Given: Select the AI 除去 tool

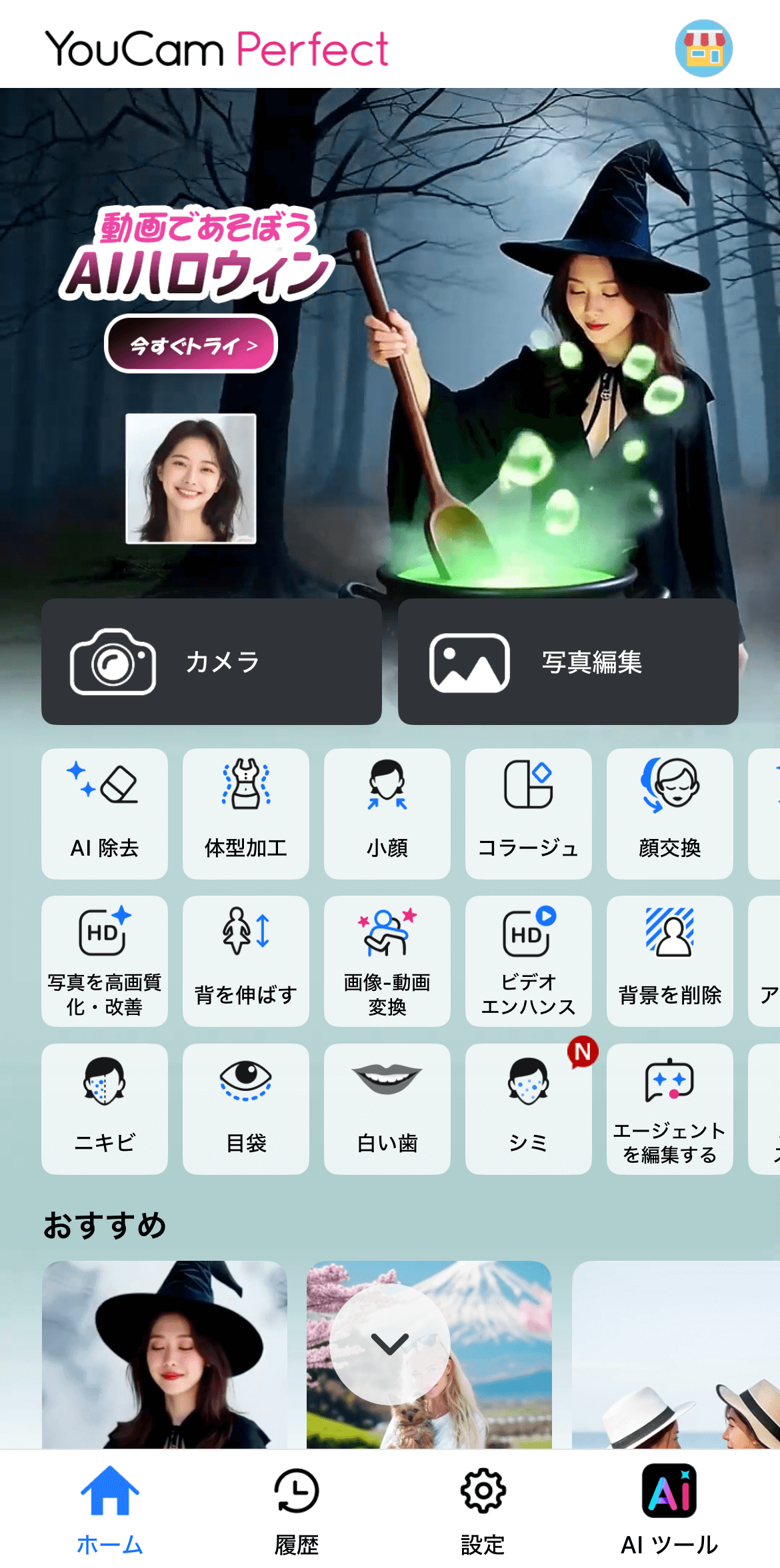Looking at the screenshot, I should pos(105,813).
